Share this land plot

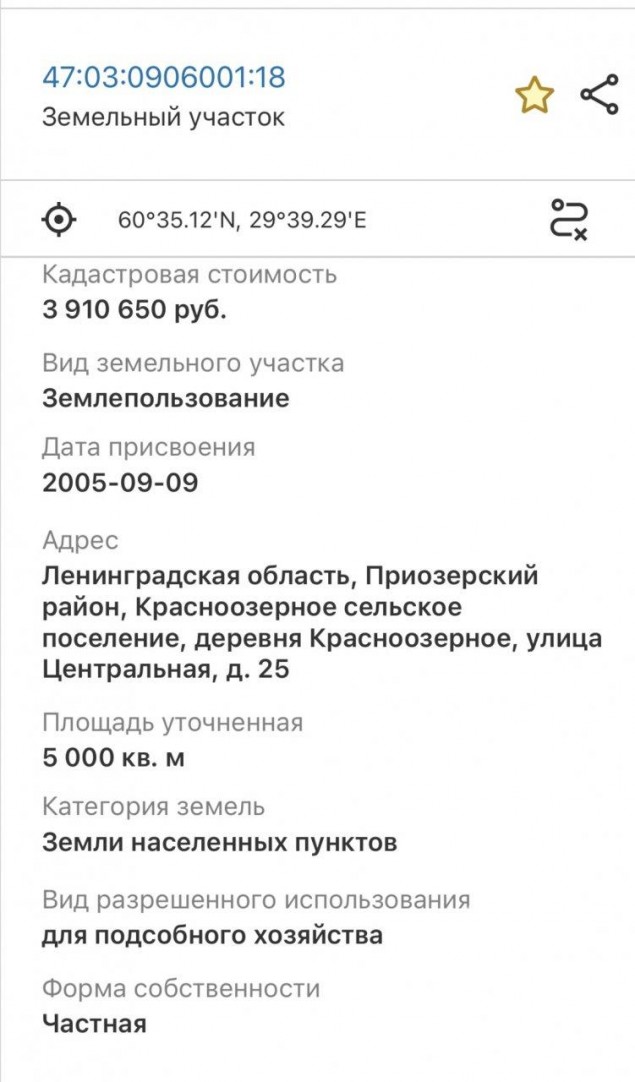pos(599,95)
